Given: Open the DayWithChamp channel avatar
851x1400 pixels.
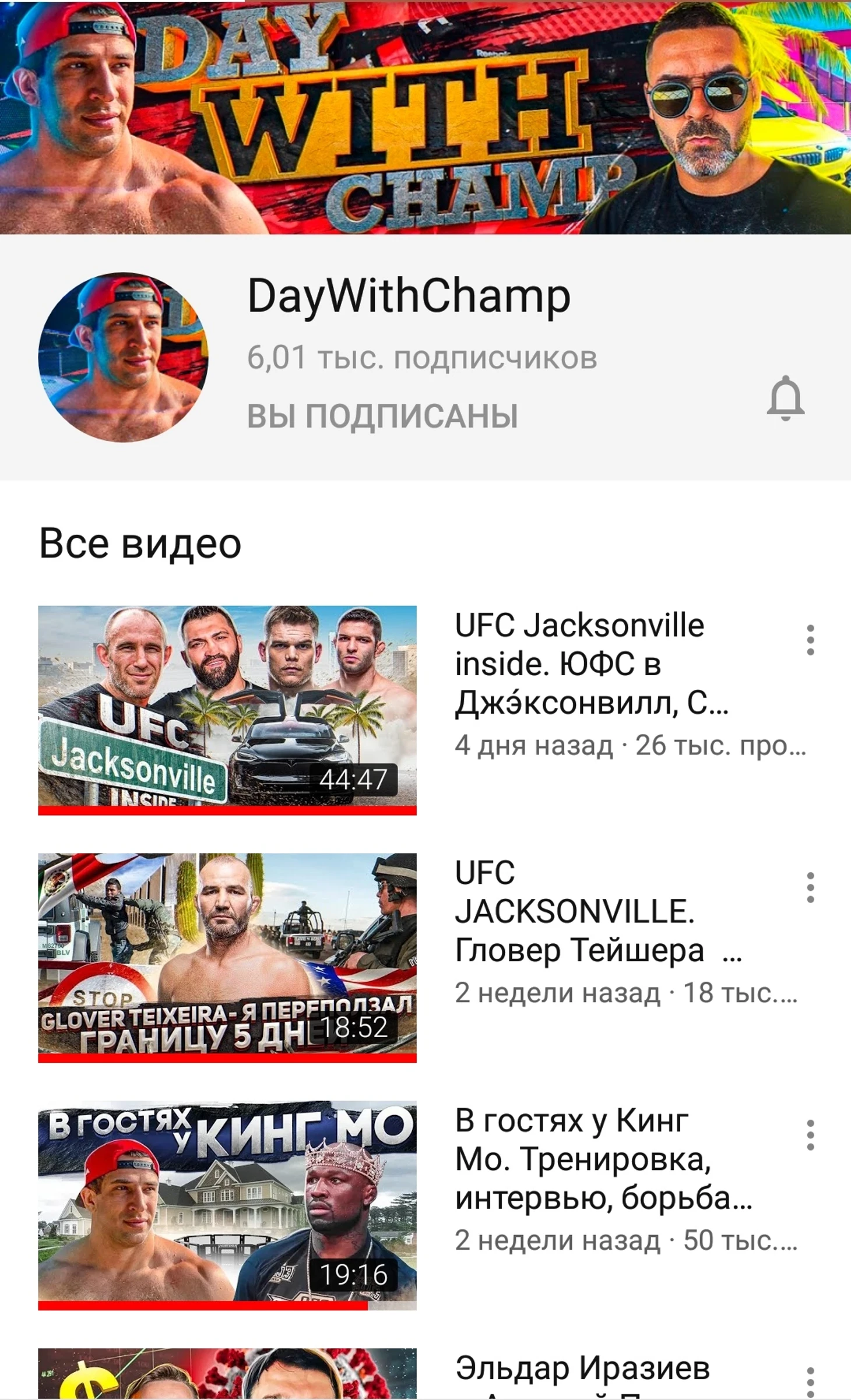Looking at the screenshot, I should (123, 357).
